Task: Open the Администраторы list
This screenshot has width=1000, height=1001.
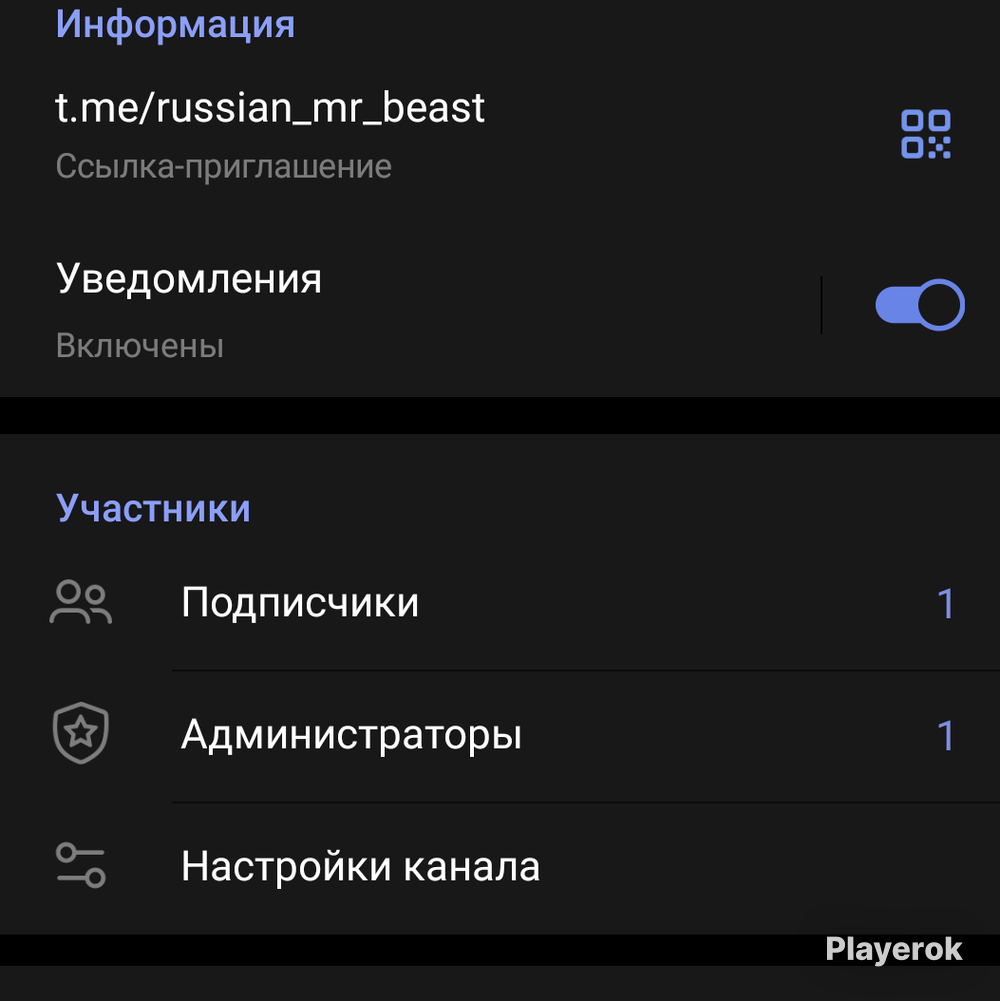Action: point(350,734)
